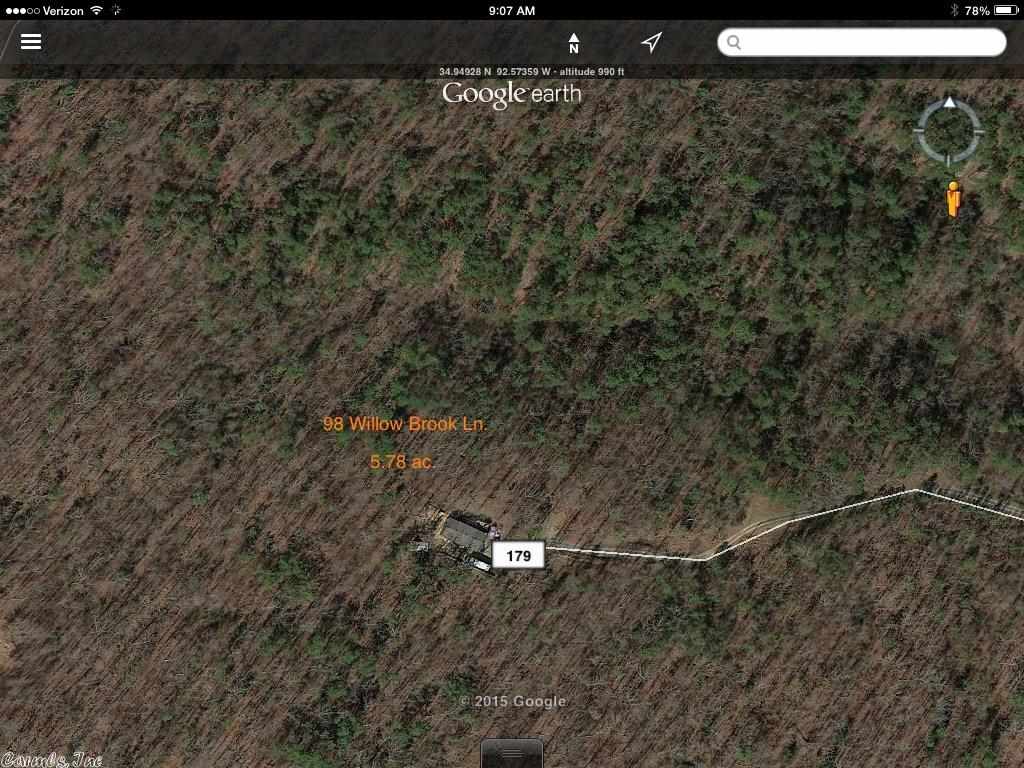Open the bottom pull-up tab
1024x768 pixels.
point(512,753)
